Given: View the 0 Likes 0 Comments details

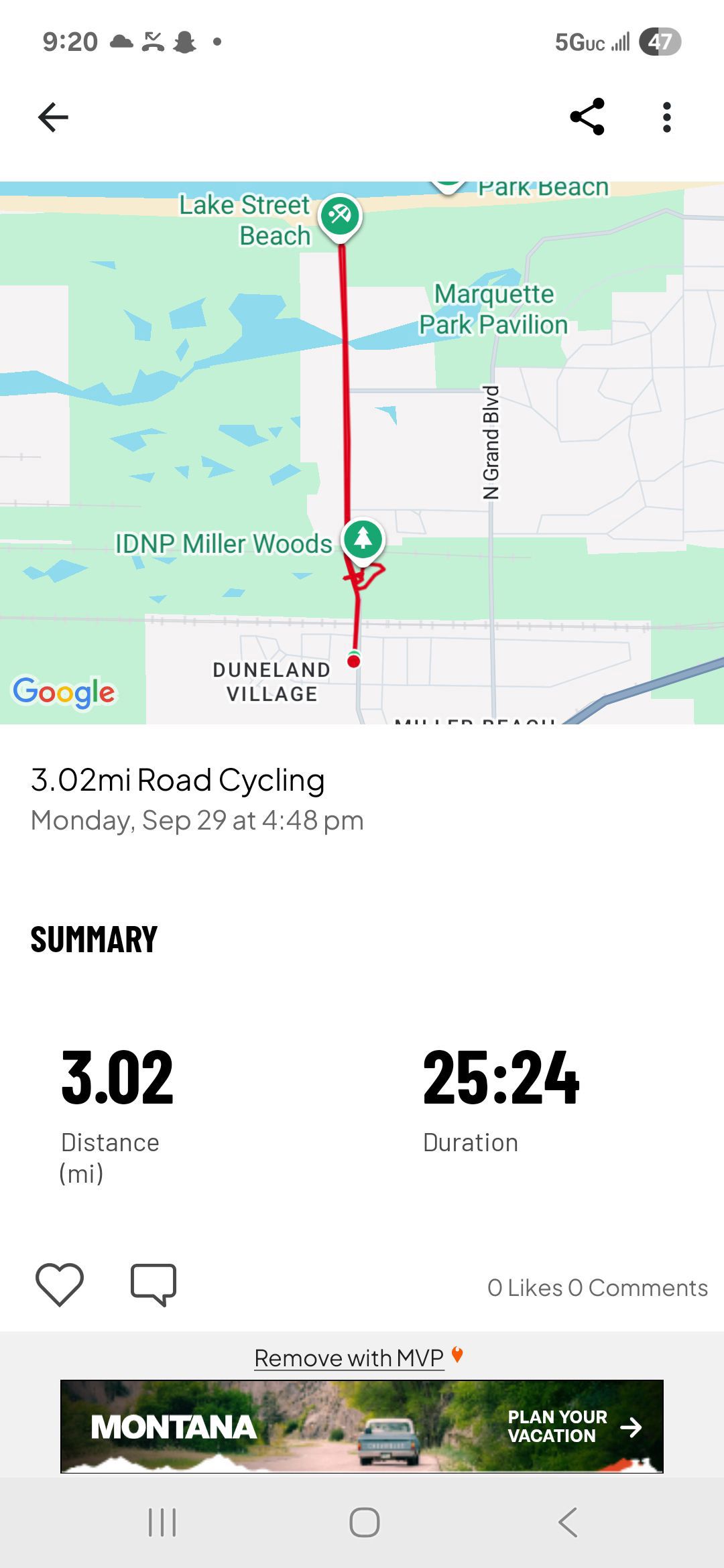Looking at the screenshot, I should (x=597, y=1287).
